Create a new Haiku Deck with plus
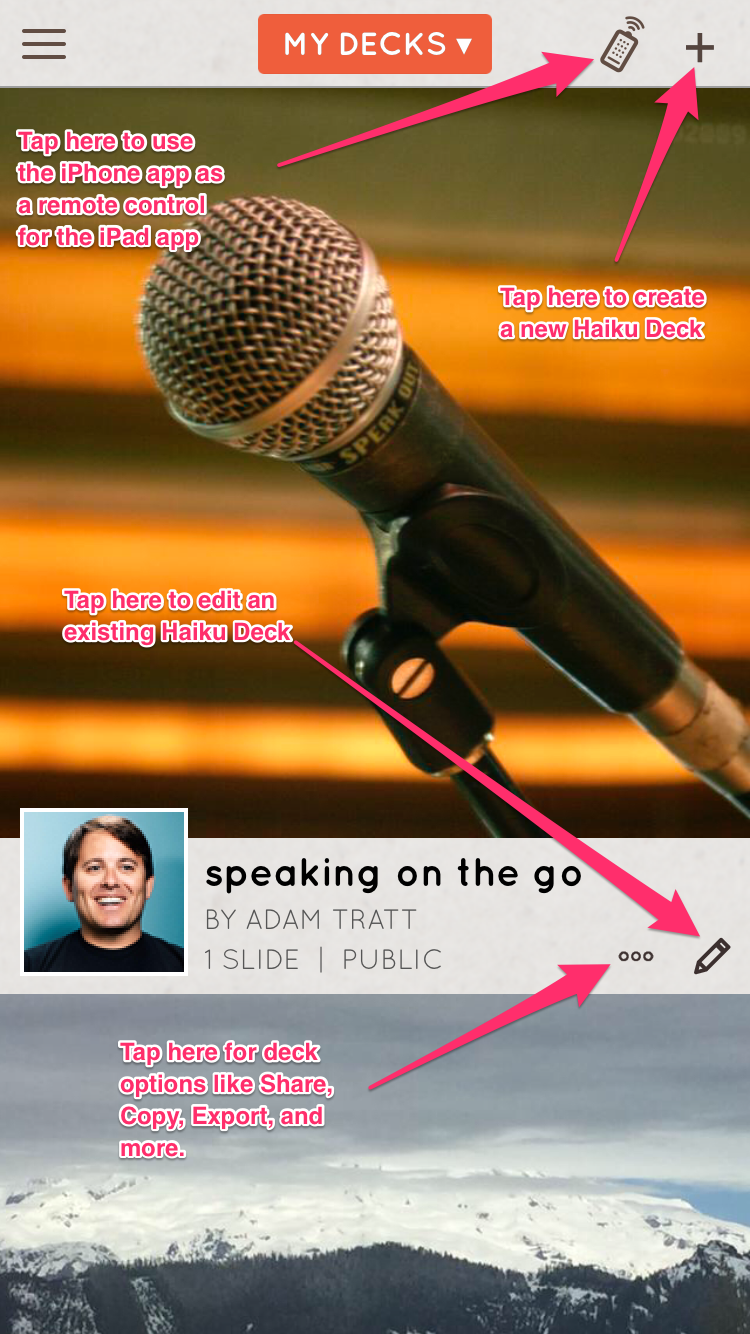 pyautogui.click(x=700, y=47)
